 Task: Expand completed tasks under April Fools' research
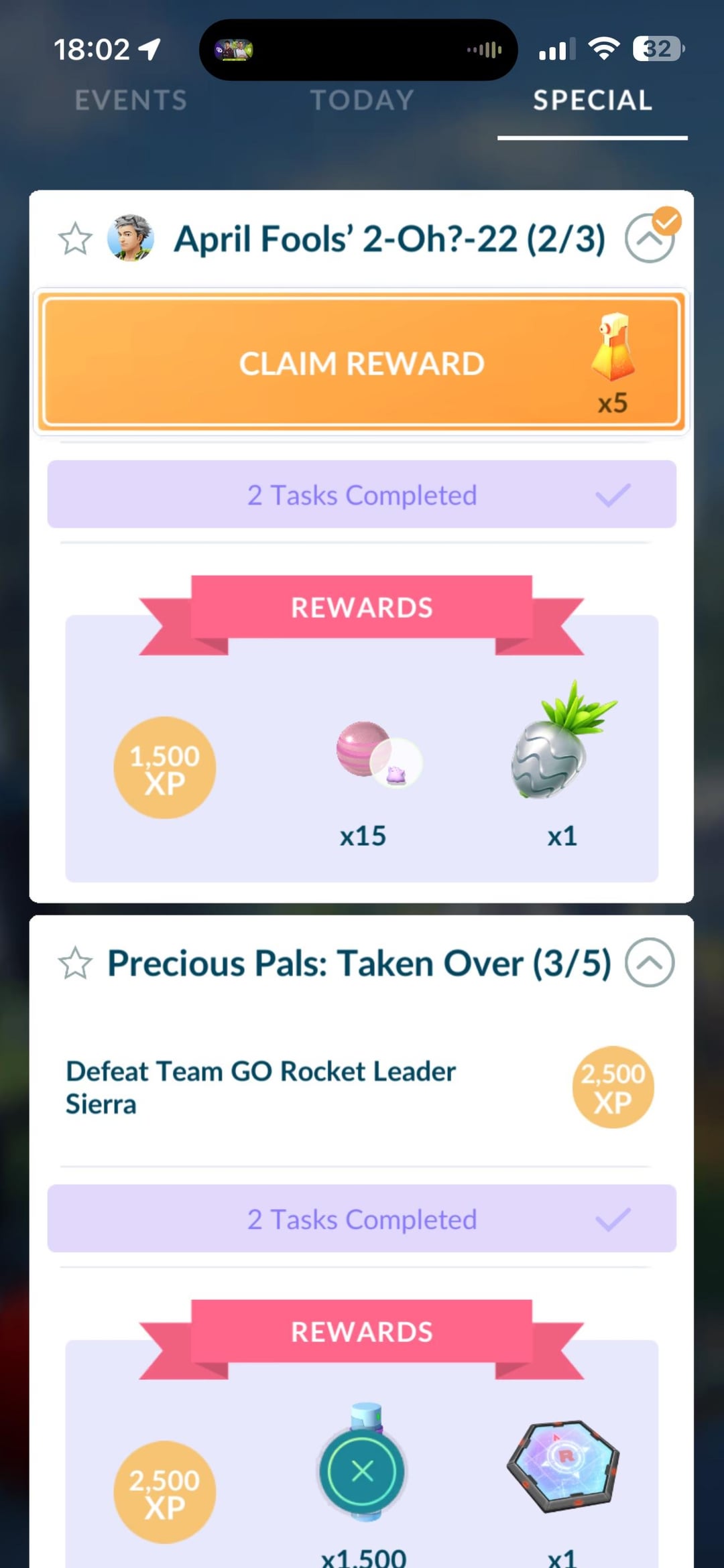point(362,495)
